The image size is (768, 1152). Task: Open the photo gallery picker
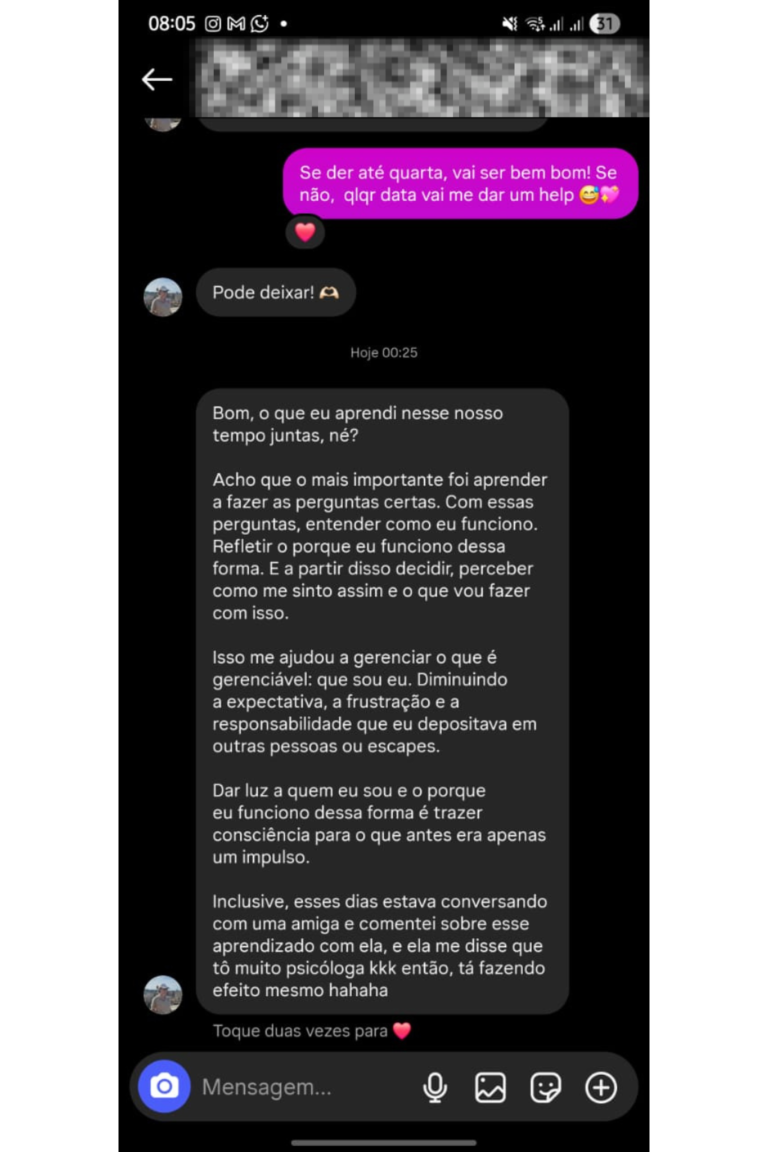click(490, 1087)
